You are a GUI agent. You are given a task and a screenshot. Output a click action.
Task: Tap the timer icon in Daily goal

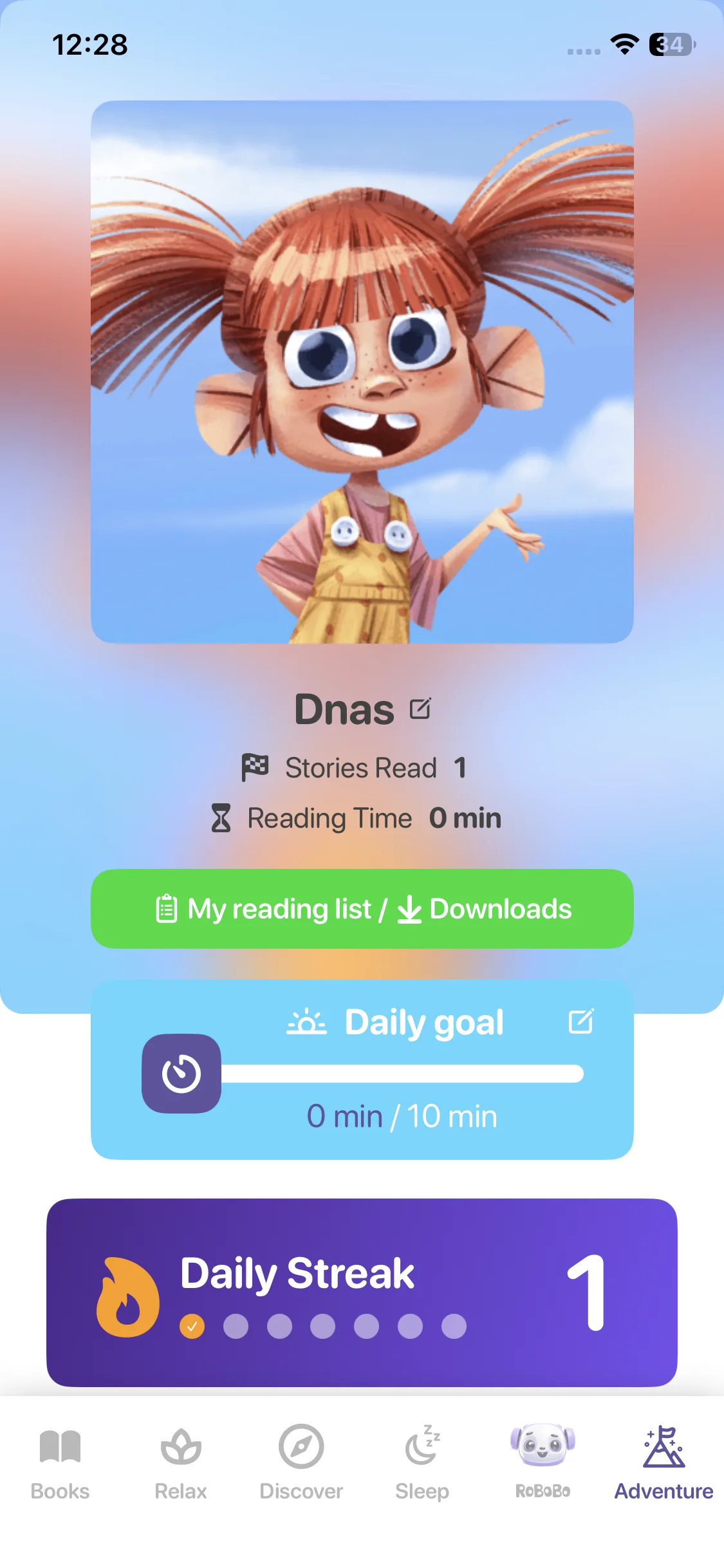click(x=181, y=1074)
